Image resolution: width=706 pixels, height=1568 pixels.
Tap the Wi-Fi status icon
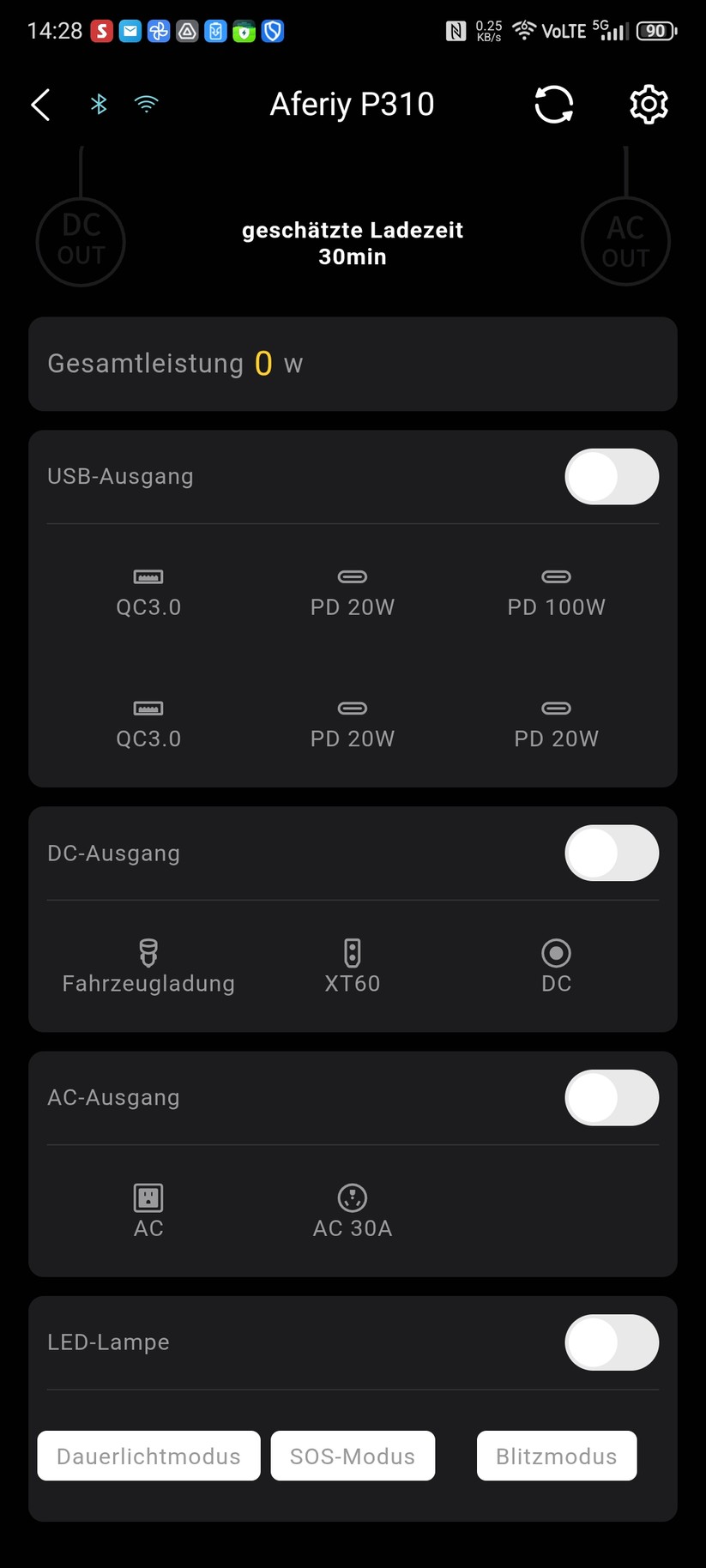pos(147,104)
